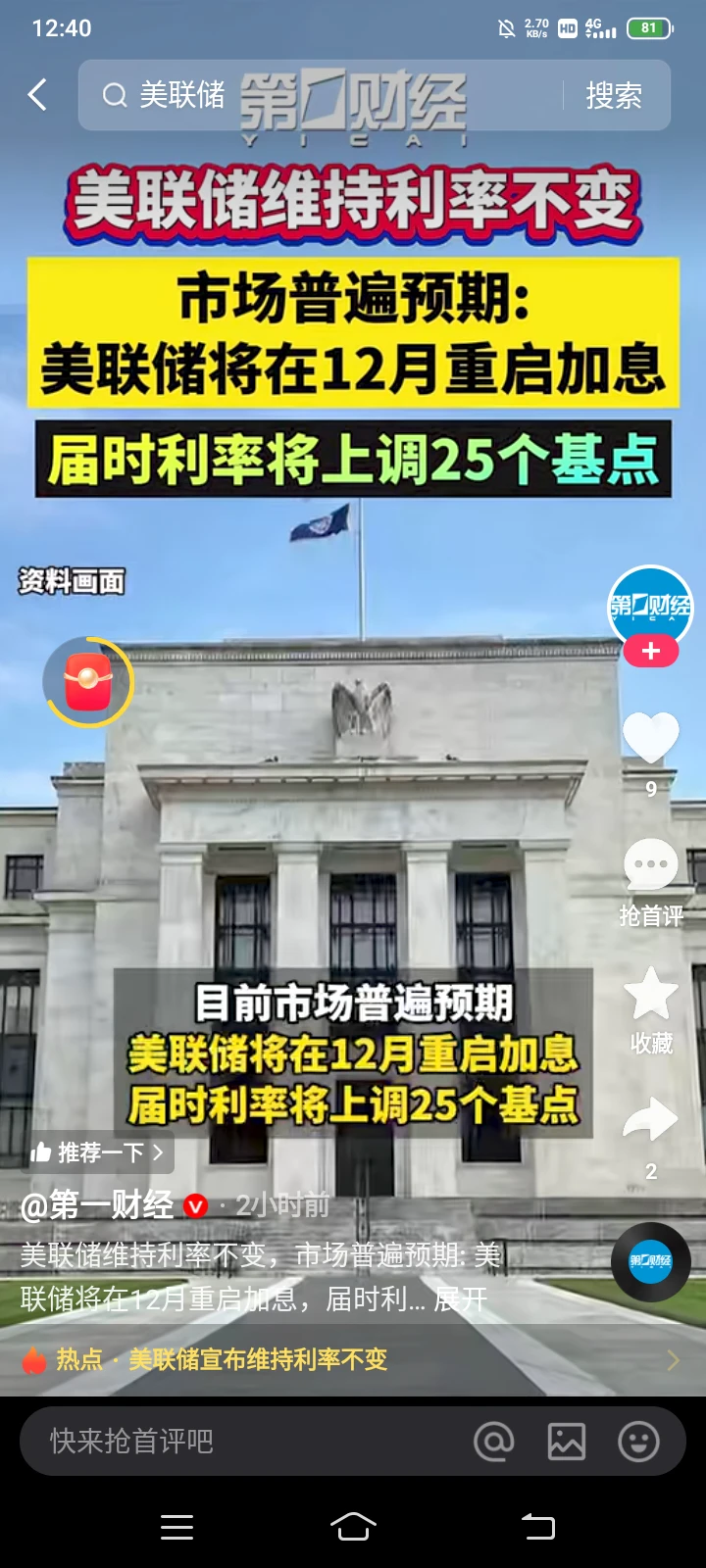Open the emoji picker in comment bar
706x1568 pixels.
(639, 1441)
